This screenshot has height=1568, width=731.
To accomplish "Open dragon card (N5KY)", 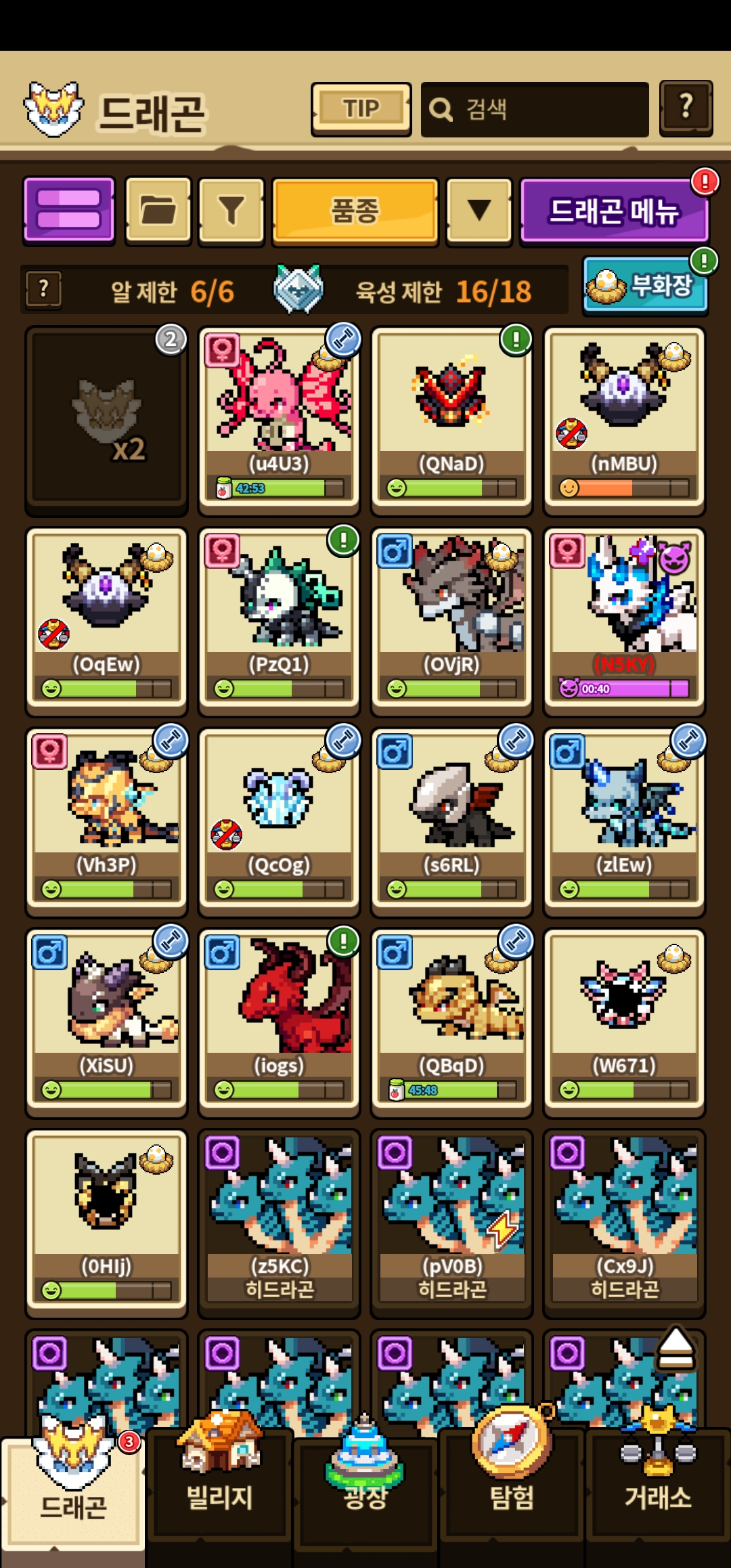I will pos(624,621).
